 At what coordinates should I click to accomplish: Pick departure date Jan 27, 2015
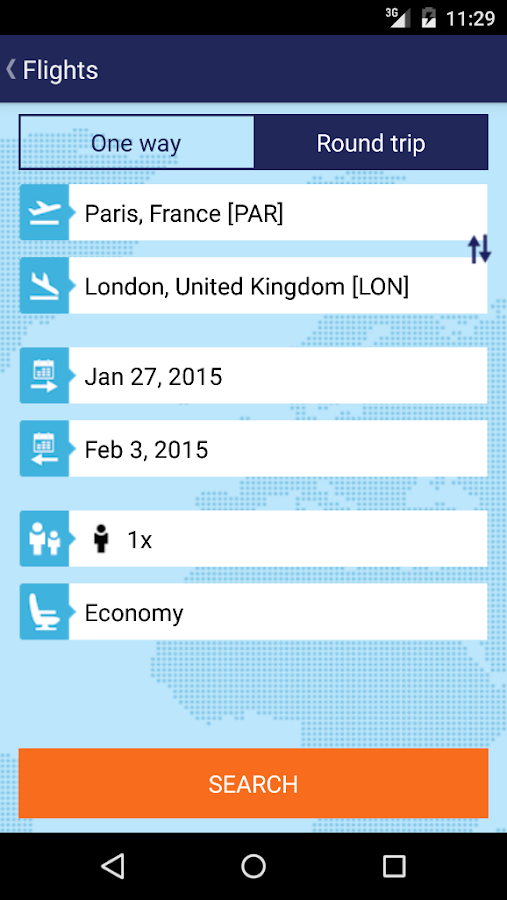[253, 375]
